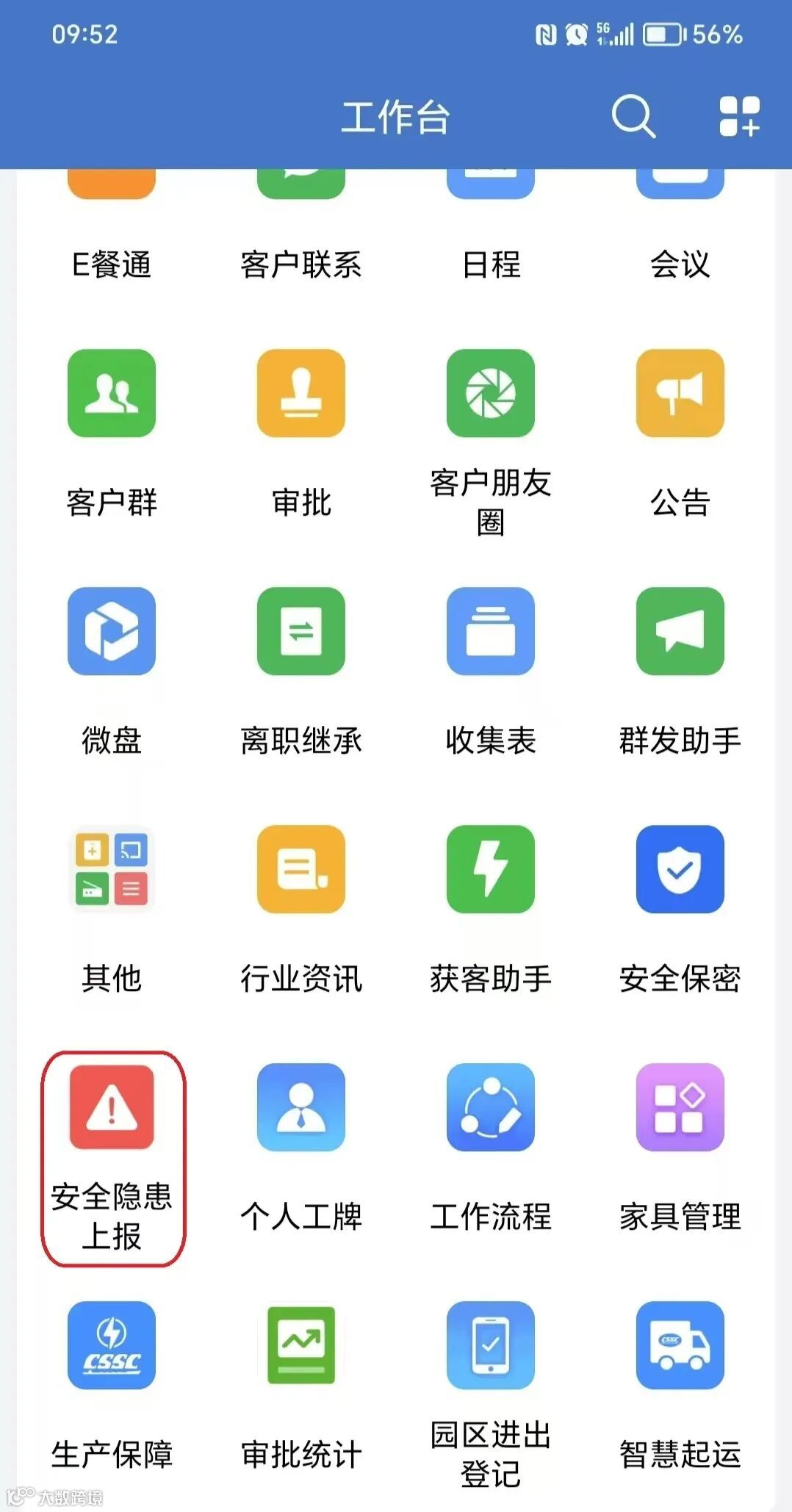Launch the 智慧起运 app
Screen dimensions: 792x1512
(x=680, y=1345)
